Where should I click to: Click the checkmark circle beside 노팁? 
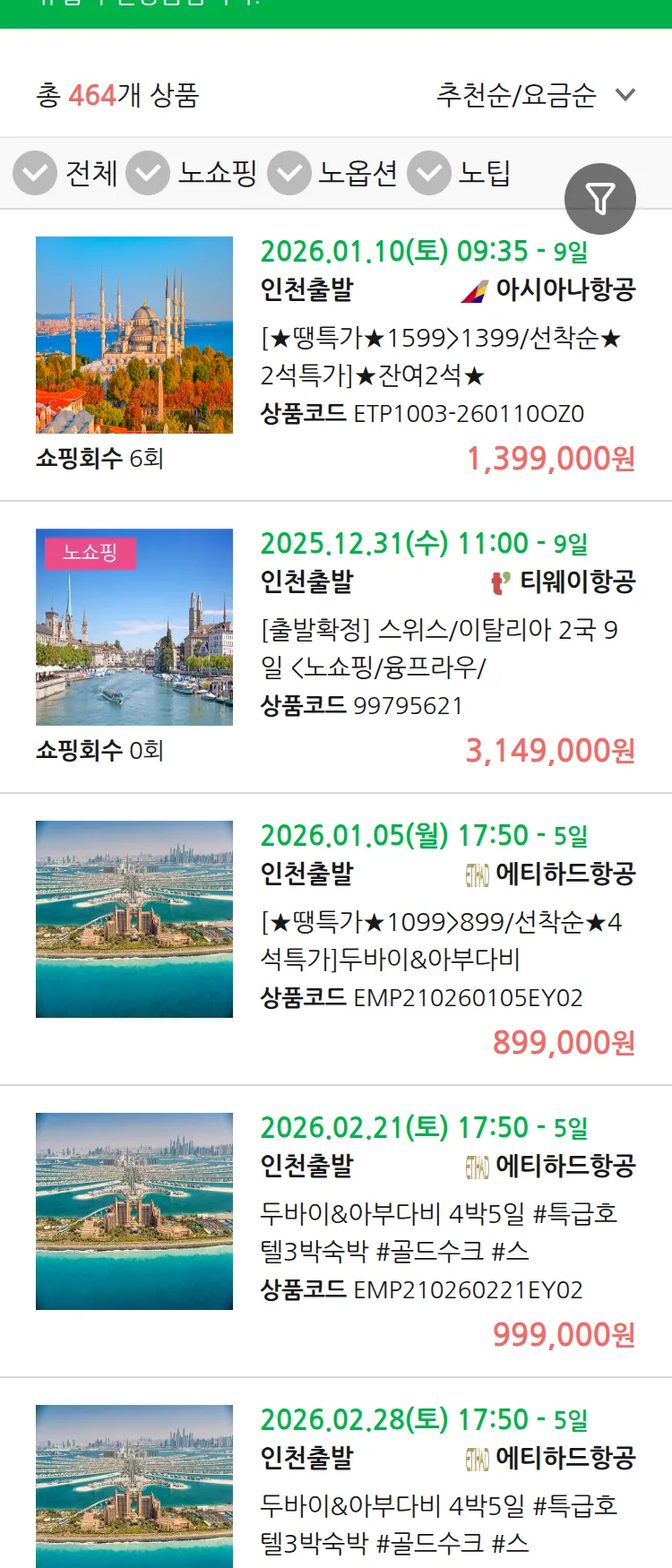(x=429, y=172)
